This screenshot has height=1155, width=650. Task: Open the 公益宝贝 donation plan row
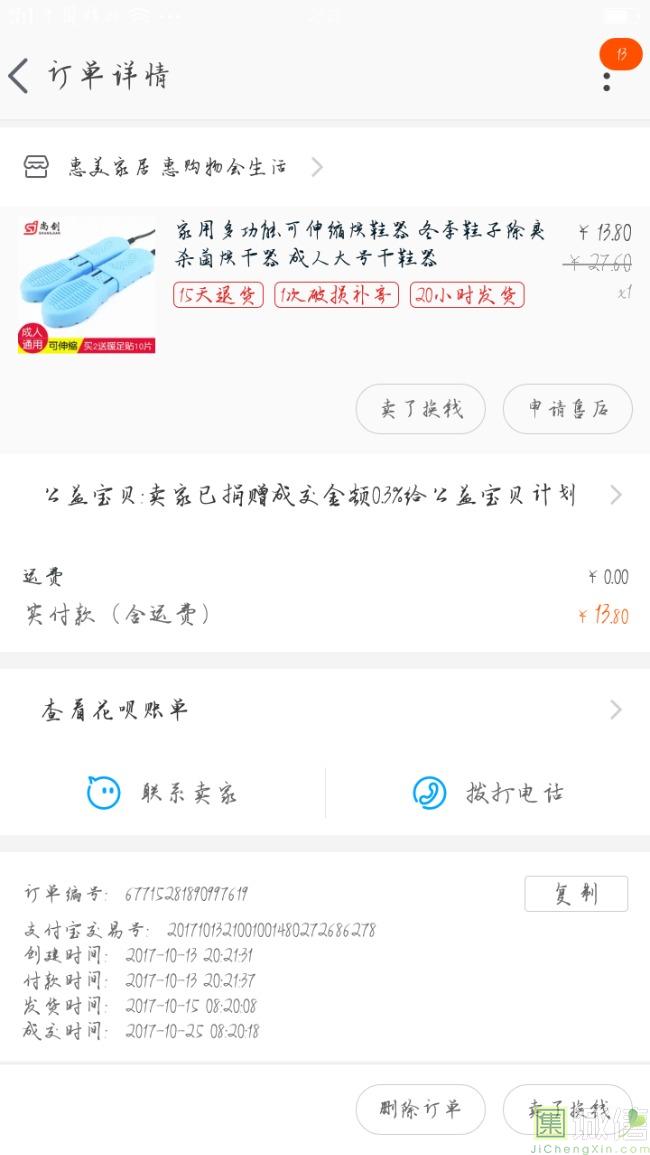point(325,496)
